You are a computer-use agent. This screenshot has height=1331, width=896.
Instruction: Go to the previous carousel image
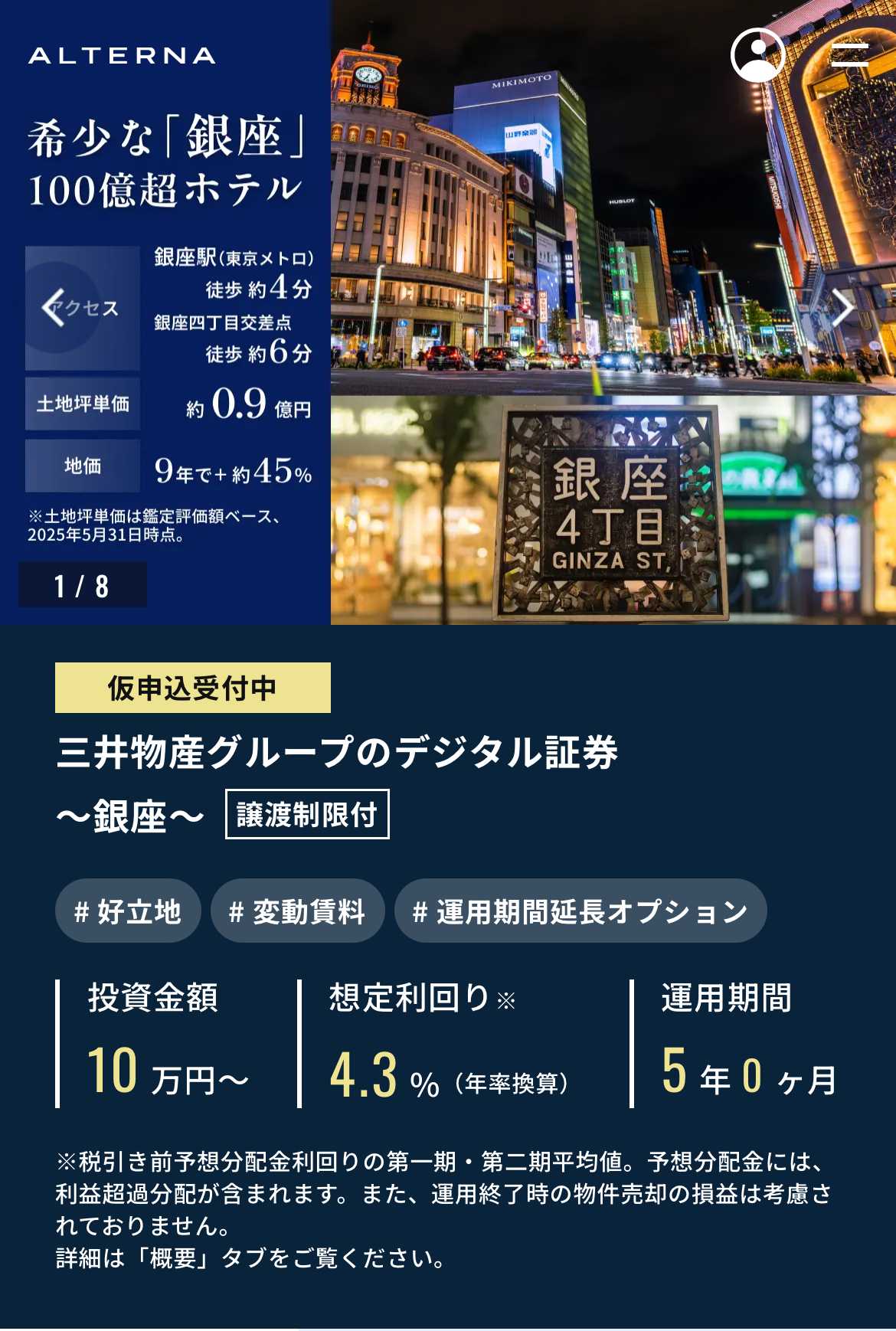(55, 308)
